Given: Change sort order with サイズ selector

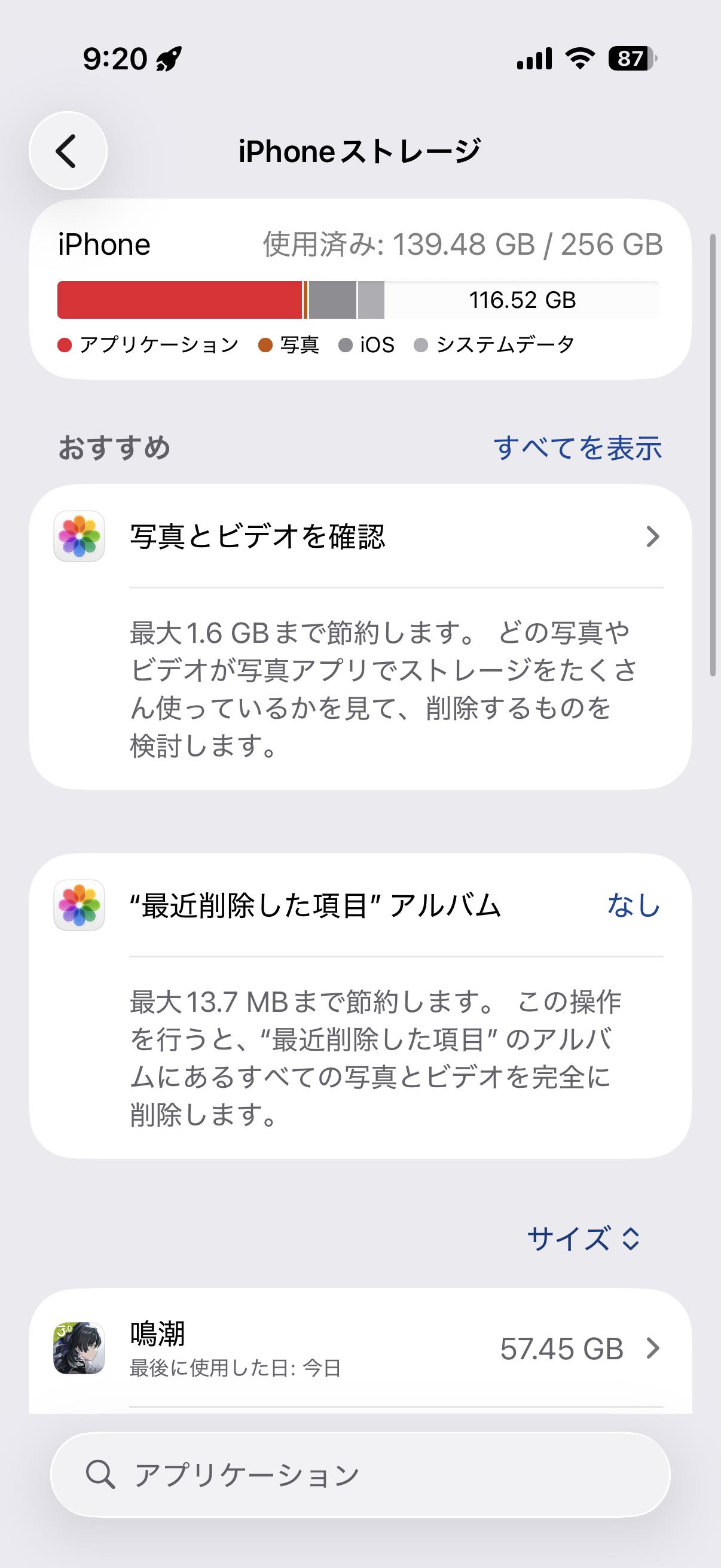Looking at the screenshot, I should 582,1238.
